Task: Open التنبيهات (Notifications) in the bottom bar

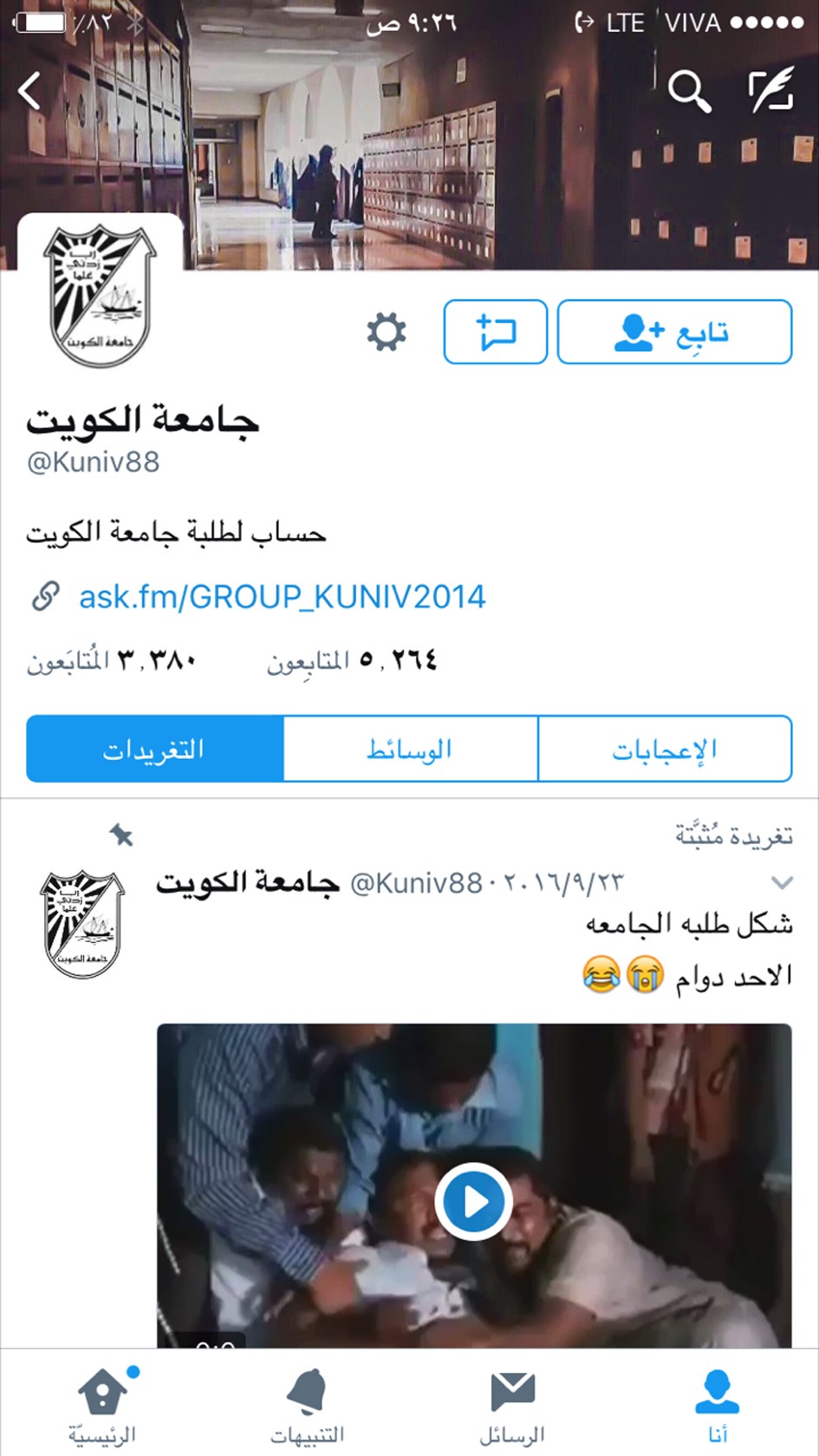Action: (x=308, y=1400)
